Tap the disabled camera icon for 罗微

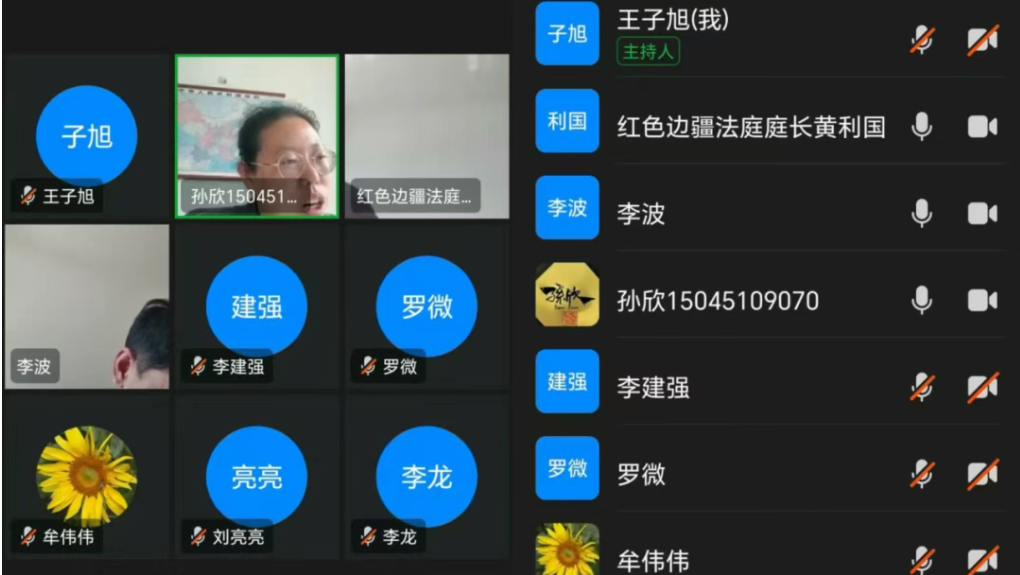point(982,474)
